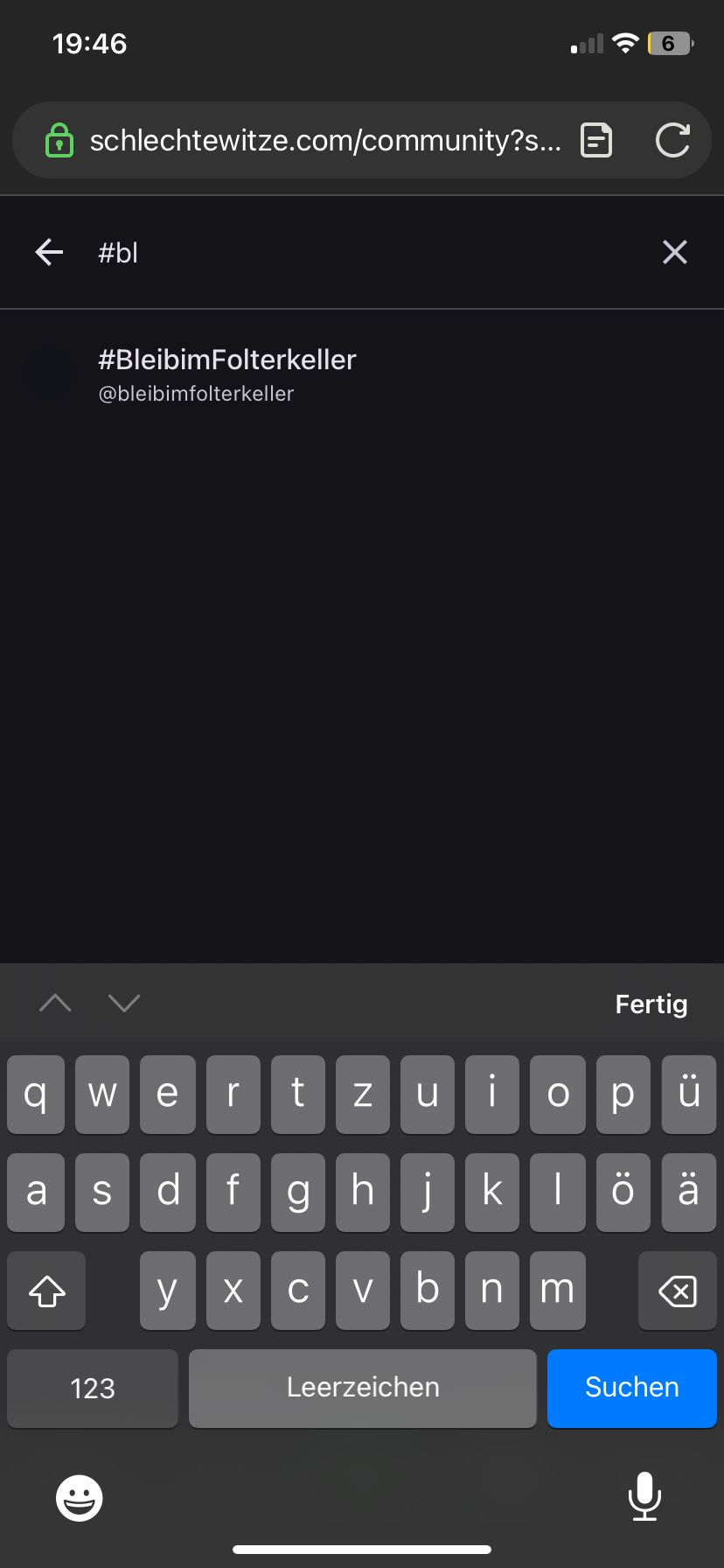
Task: Hit the blue Suchen key
Action: [x=631, y=1388]
